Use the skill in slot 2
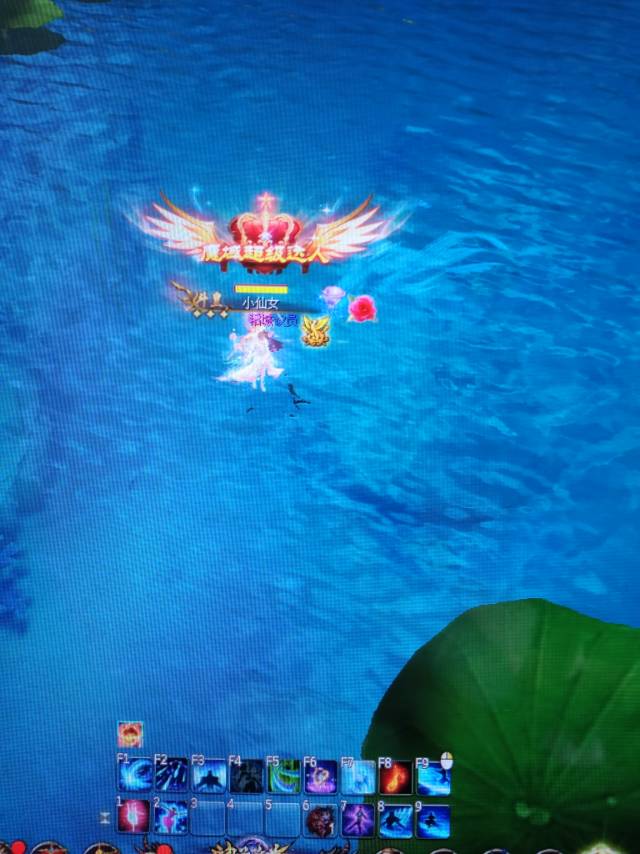Screen dimensions: 640x854 pyautogui.click(x=171, y=817)
